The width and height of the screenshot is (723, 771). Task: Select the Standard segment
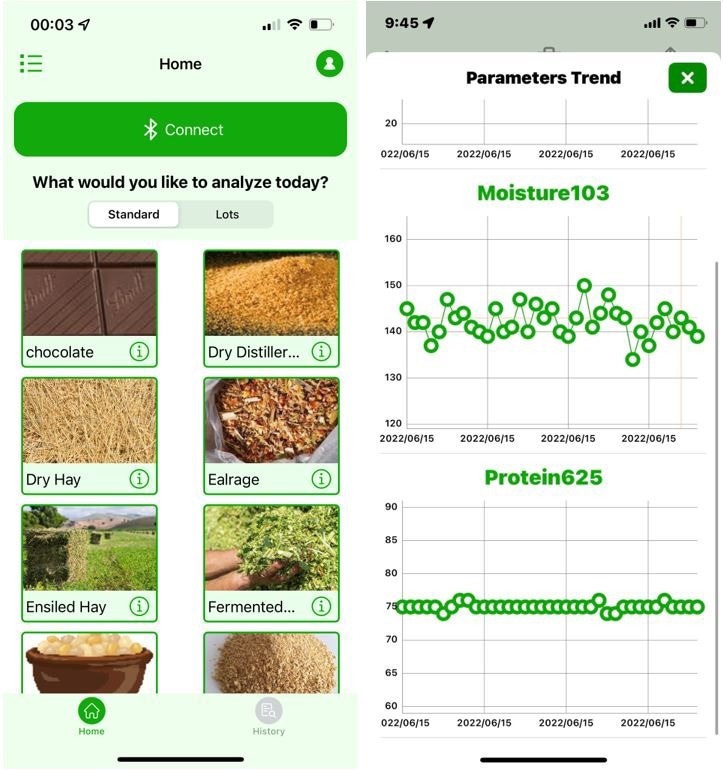click(x=134, y=214)
